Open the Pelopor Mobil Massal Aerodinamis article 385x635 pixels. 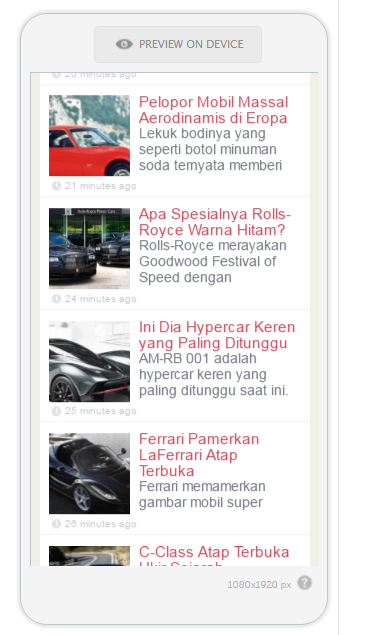coord(213,110)
